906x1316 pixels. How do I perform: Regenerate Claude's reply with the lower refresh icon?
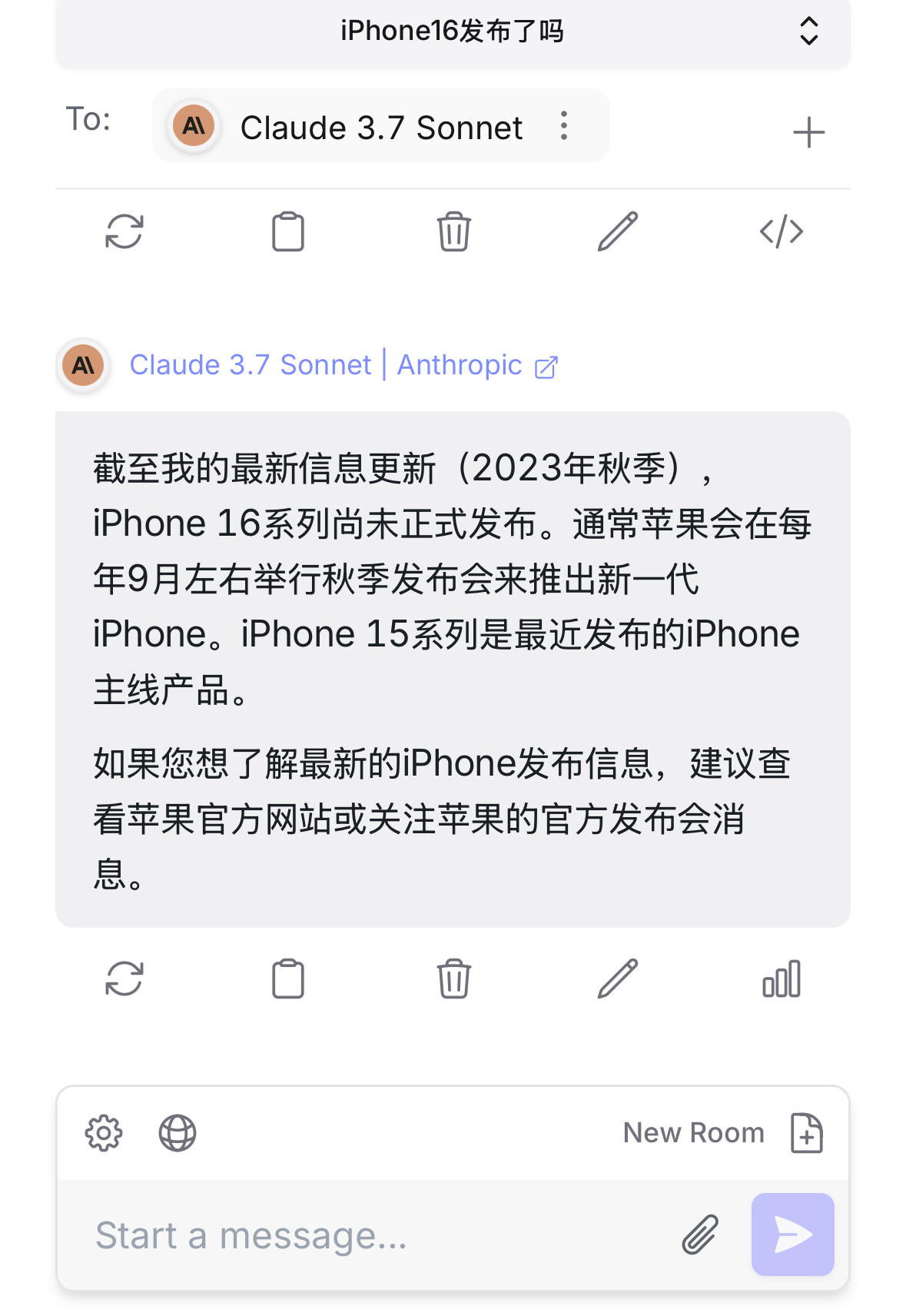point(124,979)
